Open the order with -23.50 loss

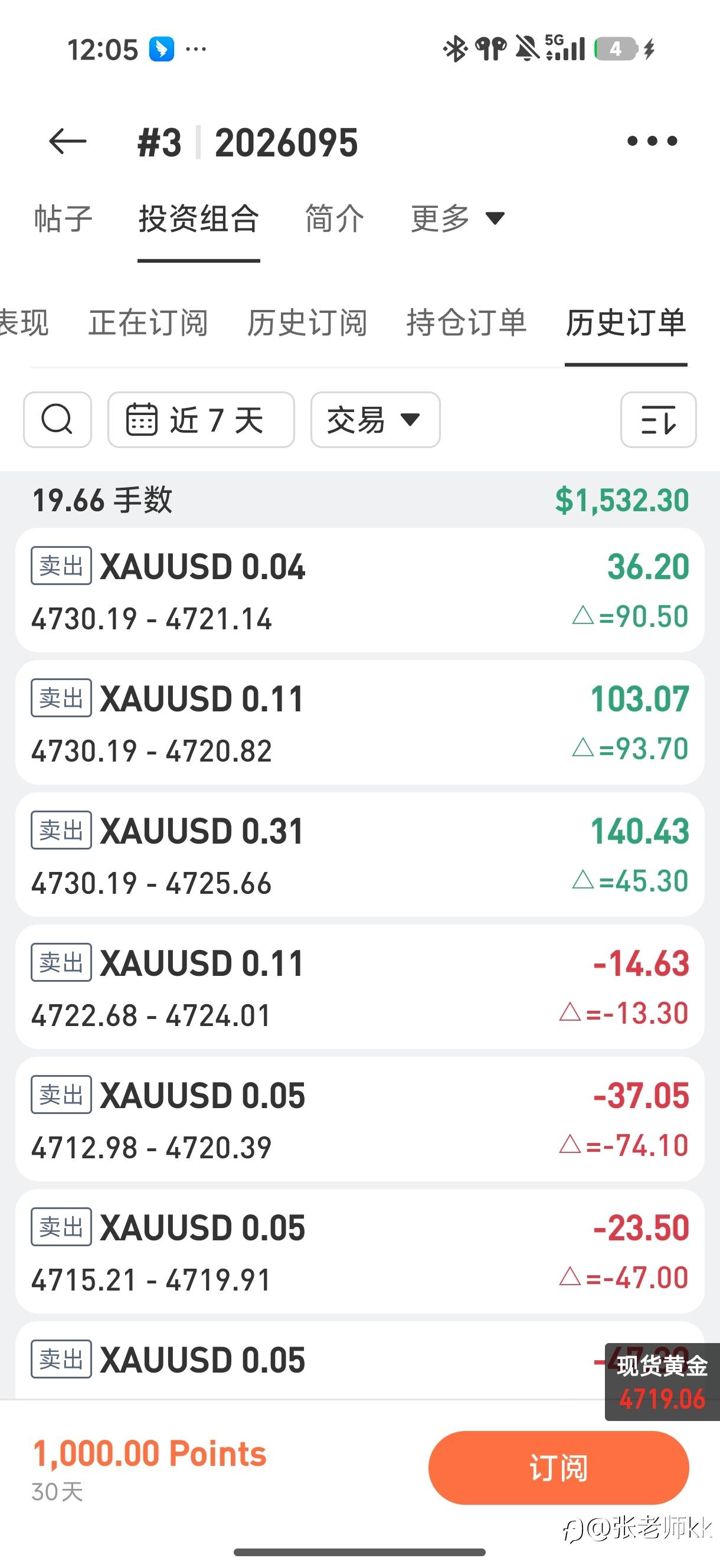(x=359, y=1251)
